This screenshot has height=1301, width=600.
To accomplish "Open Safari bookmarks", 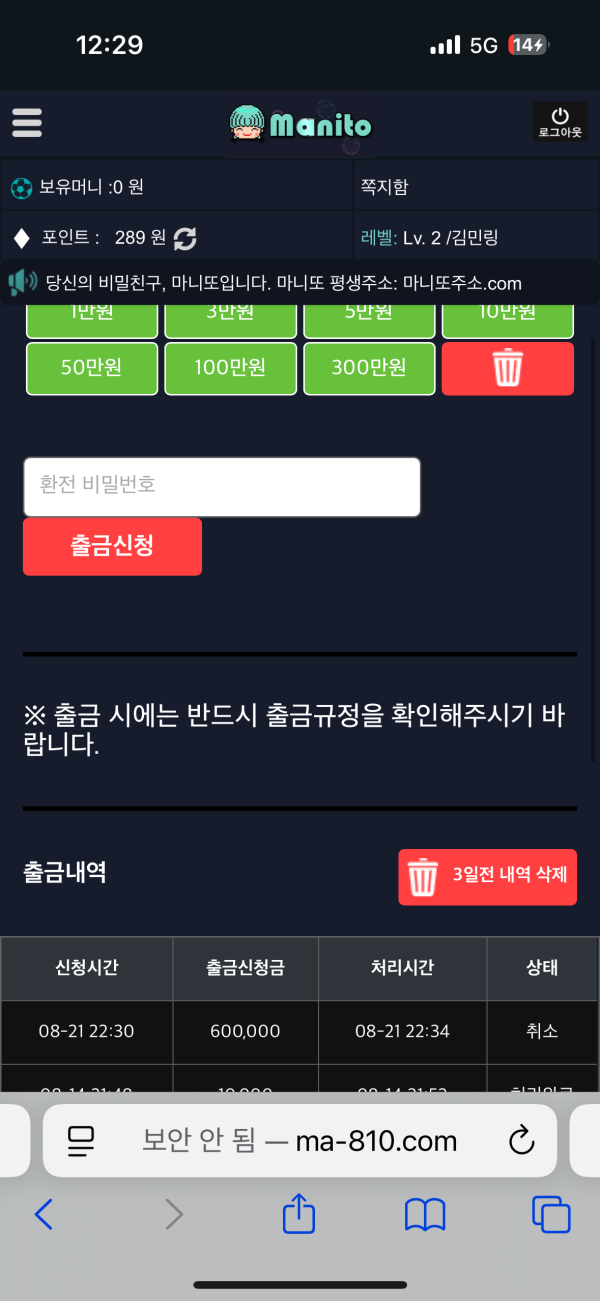I will (x=425, y=1214).
